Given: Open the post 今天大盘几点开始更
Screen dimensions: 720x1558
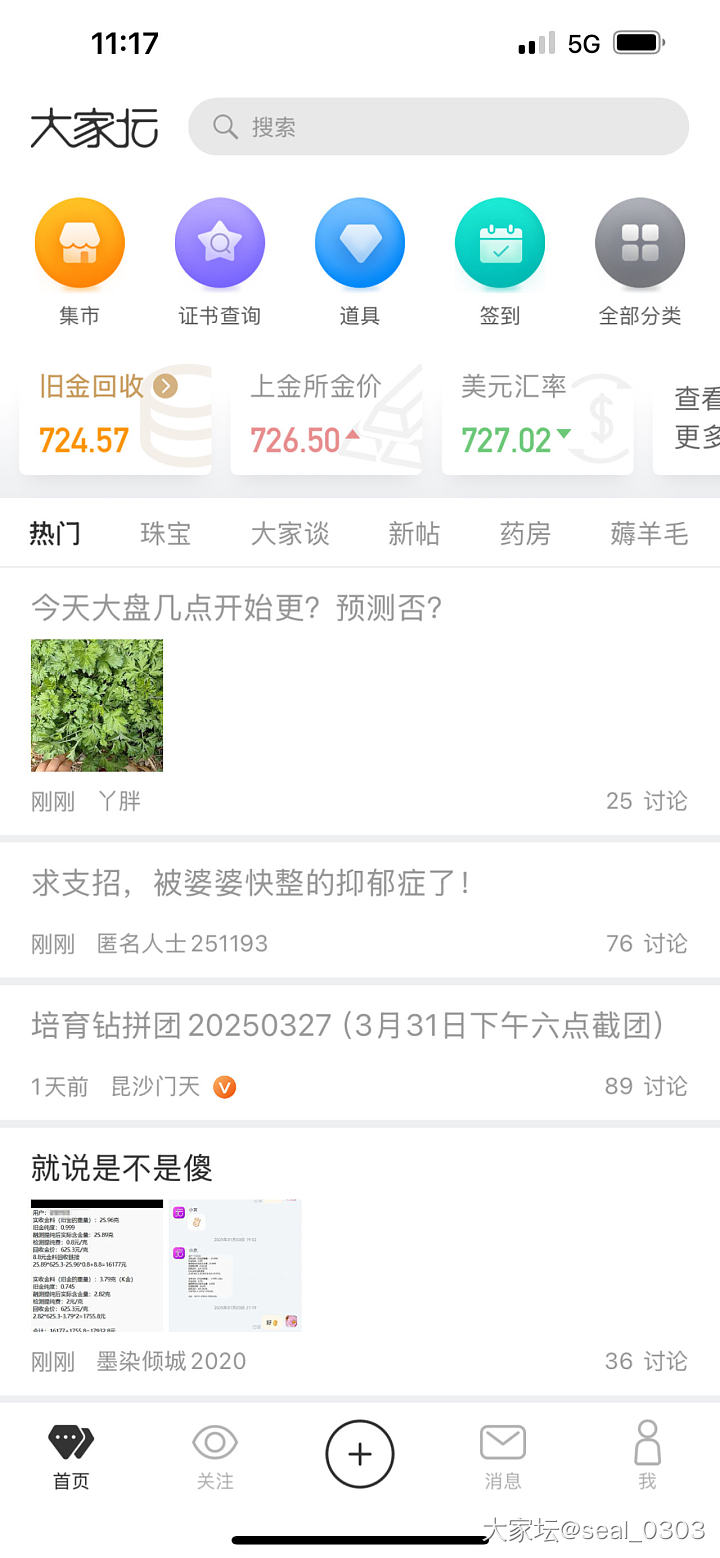Looking at the screenshot, I should (x=237, y=607).
